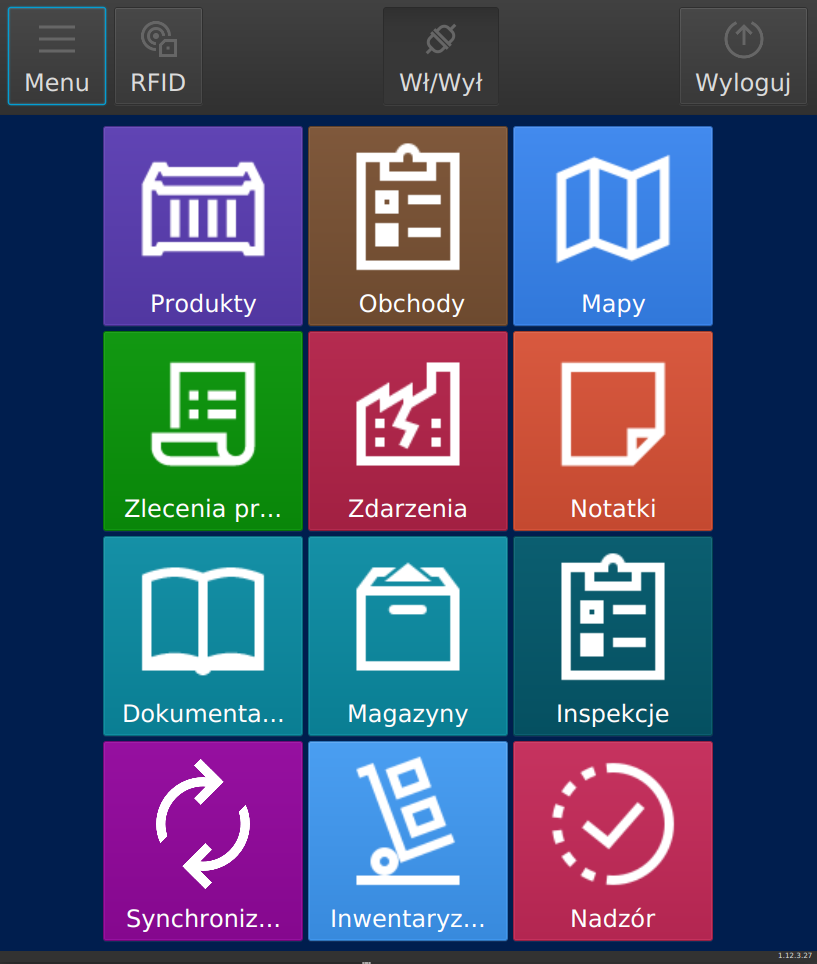Open the Mapy folded map tile

(x=612, y=225)
